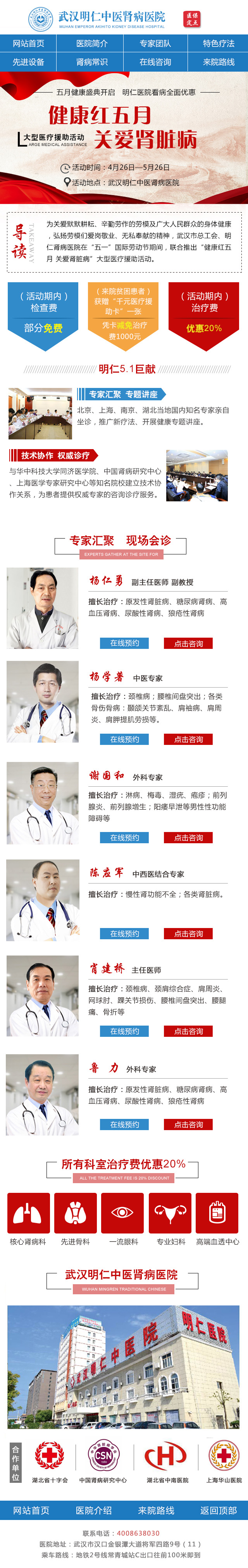Check 来院路线 in the top menu
The image size is (248, 1568).
click(x=218, y=62)
